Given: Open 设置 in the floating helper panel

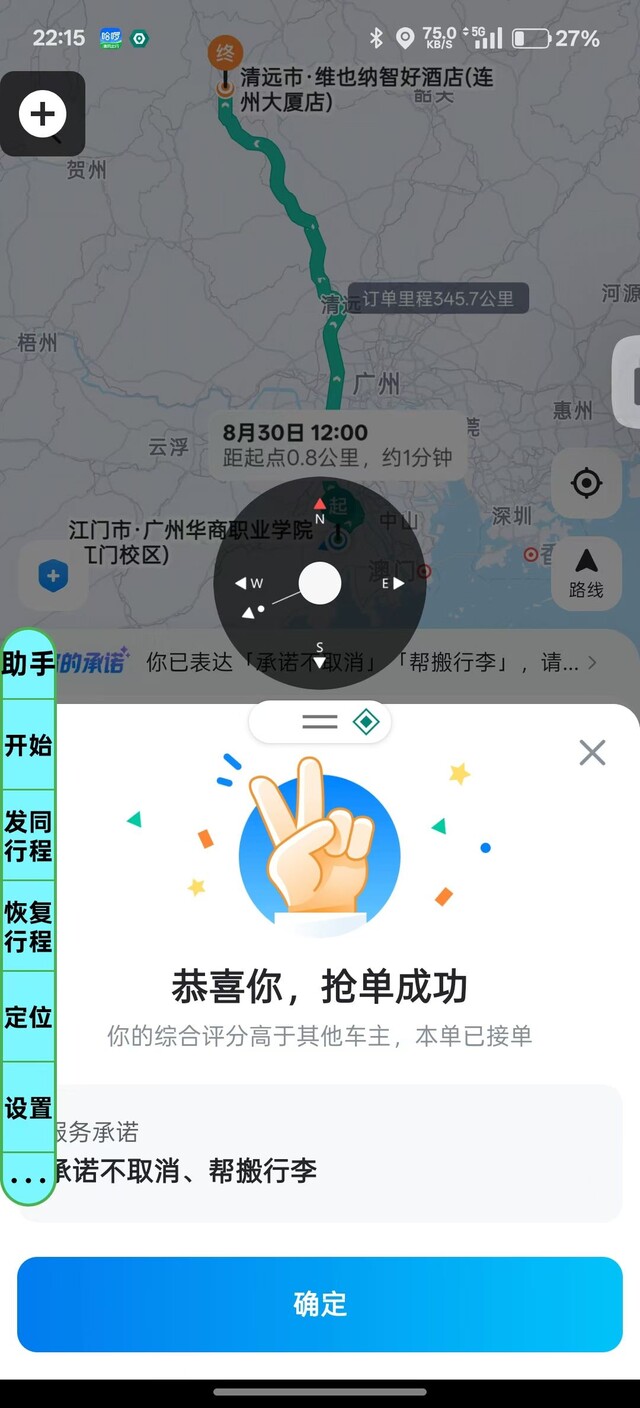Looking at the screenshot, I should (x=28, y=1107).
